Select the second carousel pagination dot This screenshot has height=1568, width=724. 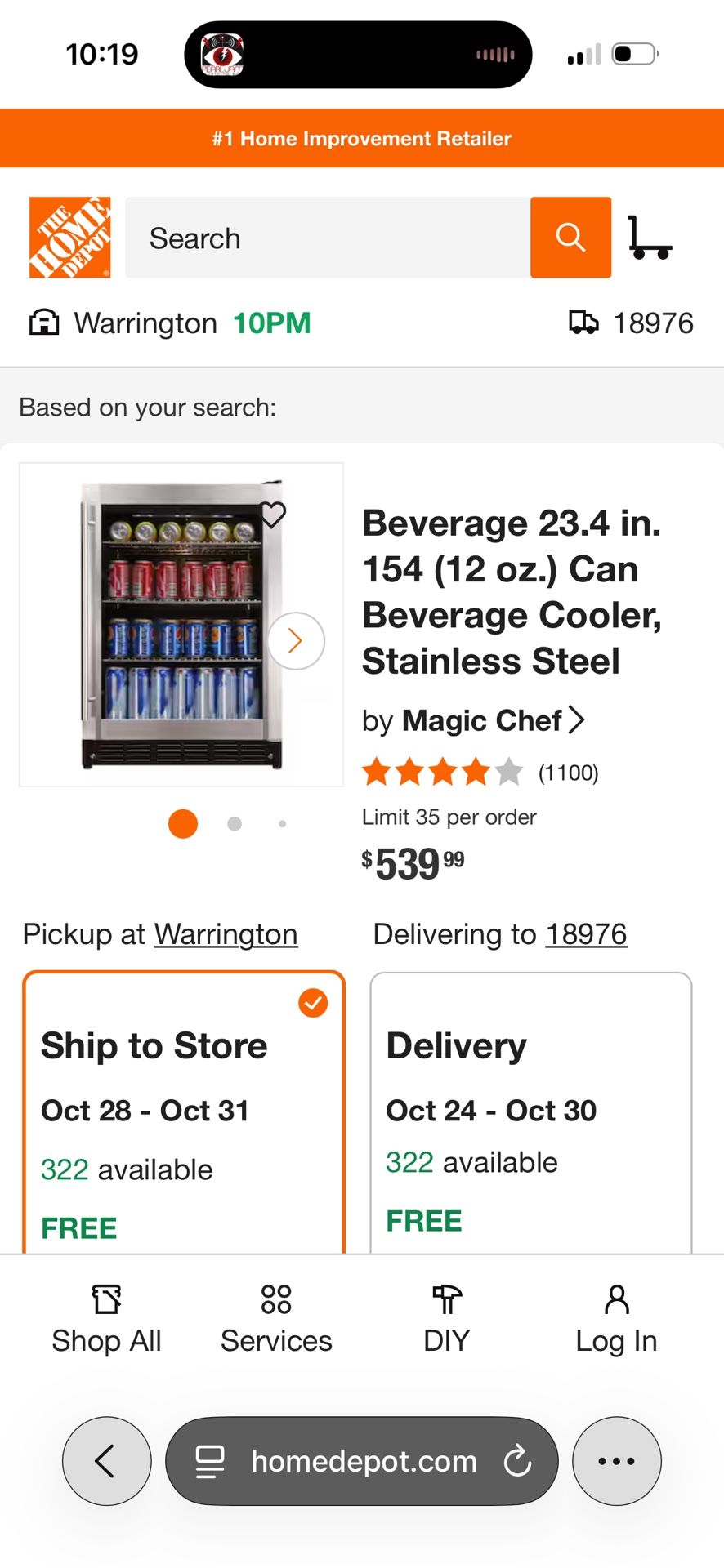coord(234,824)
